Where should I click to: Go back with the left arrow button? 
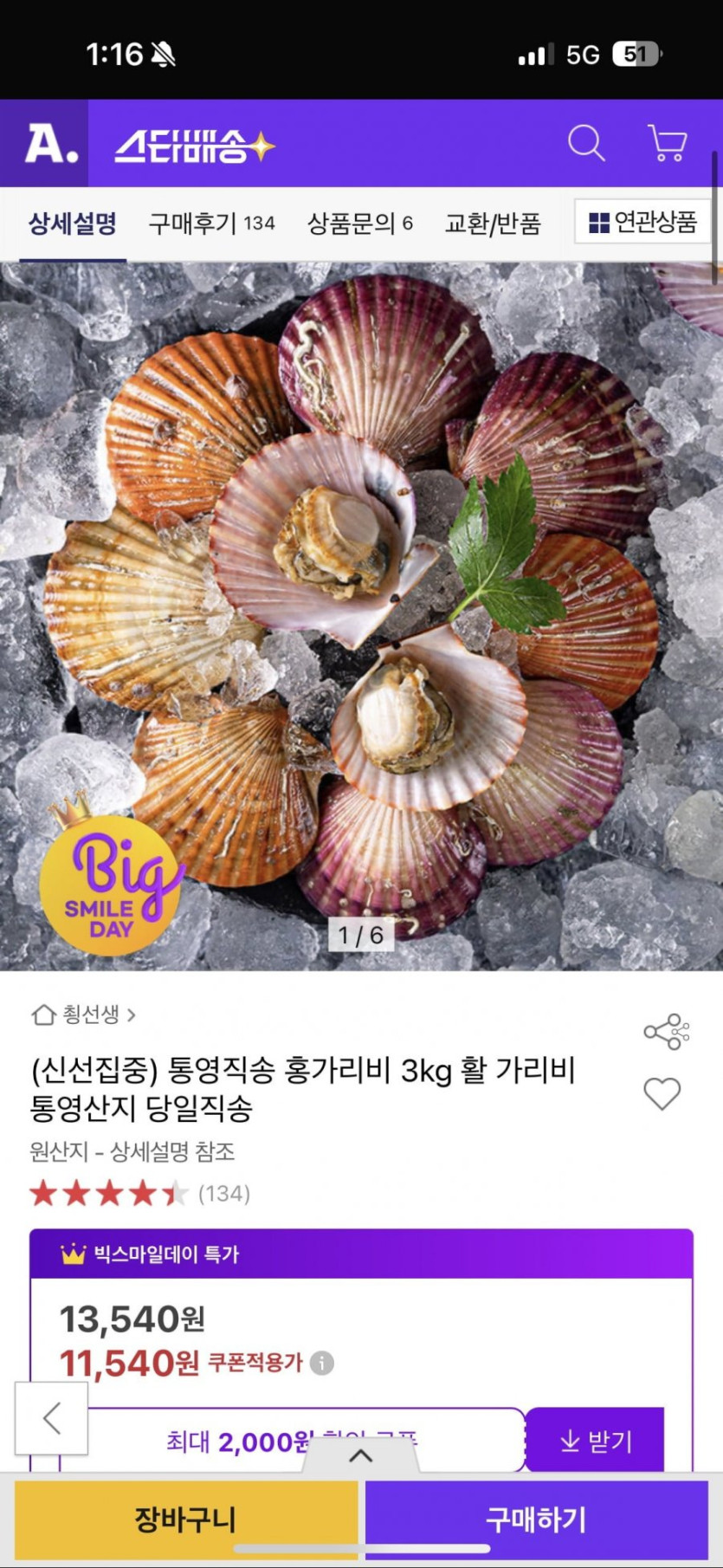click(52, 1418)
